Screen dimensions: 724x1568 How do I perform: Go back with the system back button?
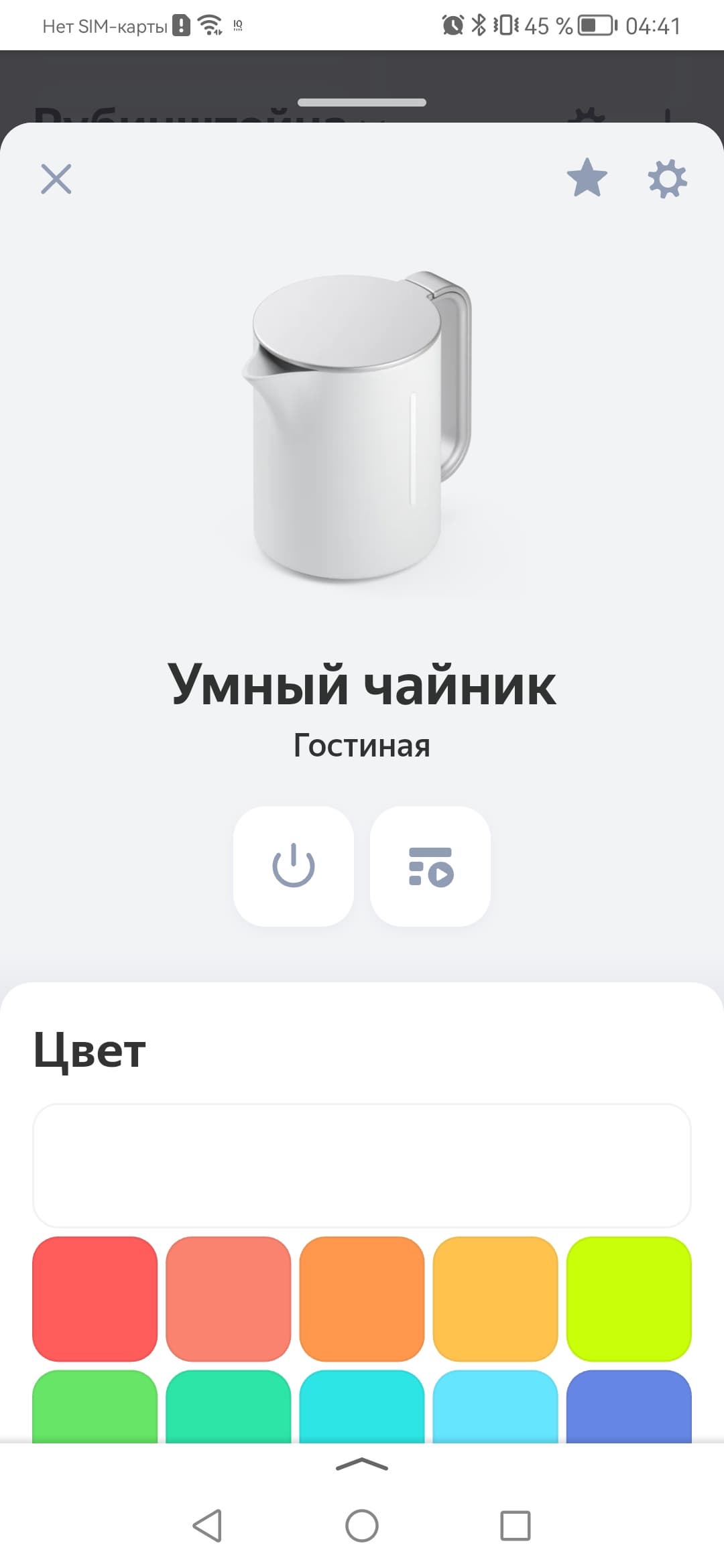pos(208,1526)
